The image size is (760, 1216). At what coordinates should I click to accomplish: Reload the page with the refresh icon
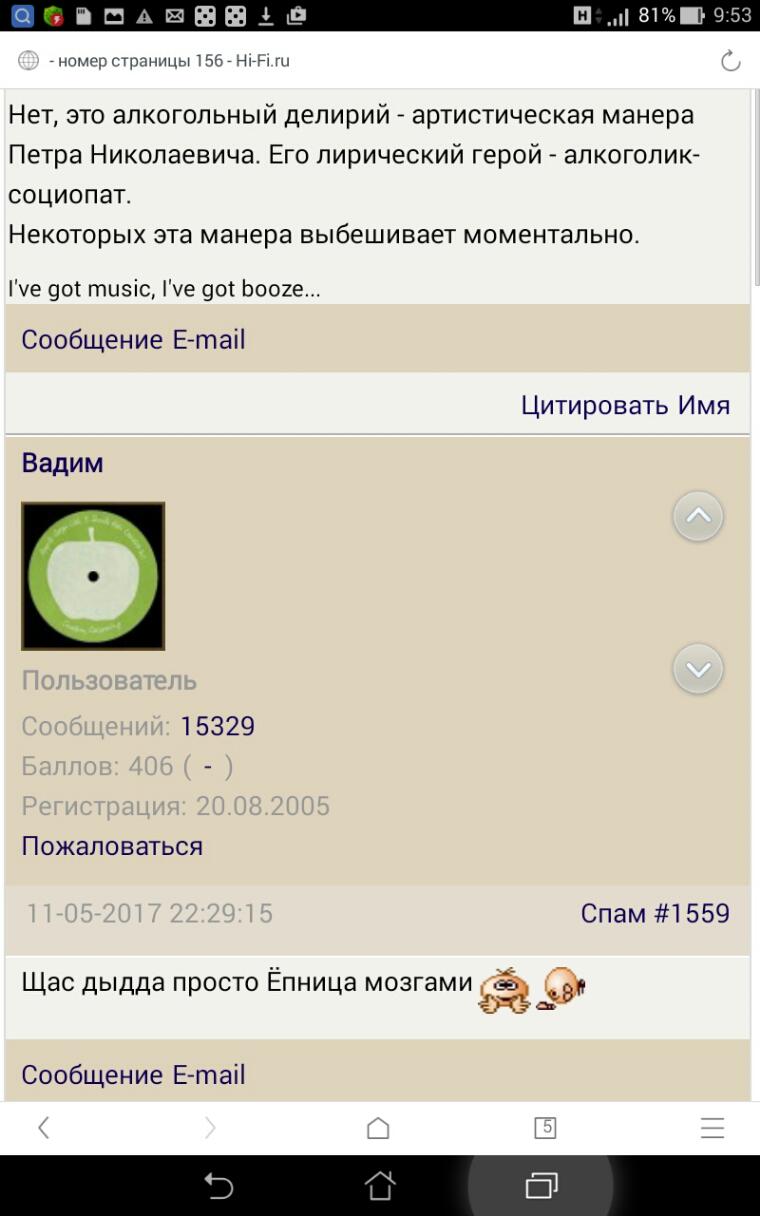tap(730, 61)
